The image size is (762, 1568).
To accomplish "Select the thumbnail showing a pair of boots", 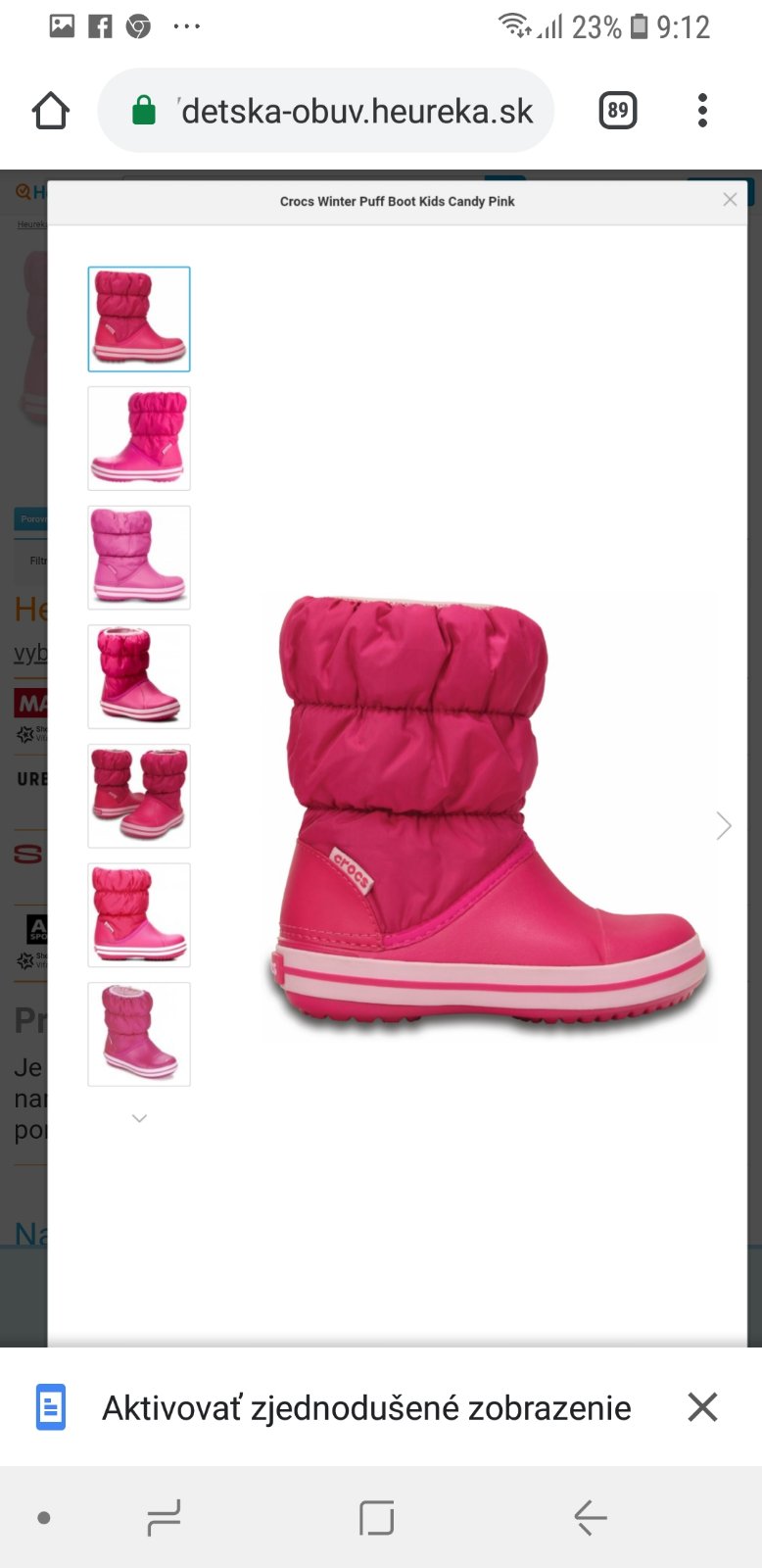I will pos(139,796).
